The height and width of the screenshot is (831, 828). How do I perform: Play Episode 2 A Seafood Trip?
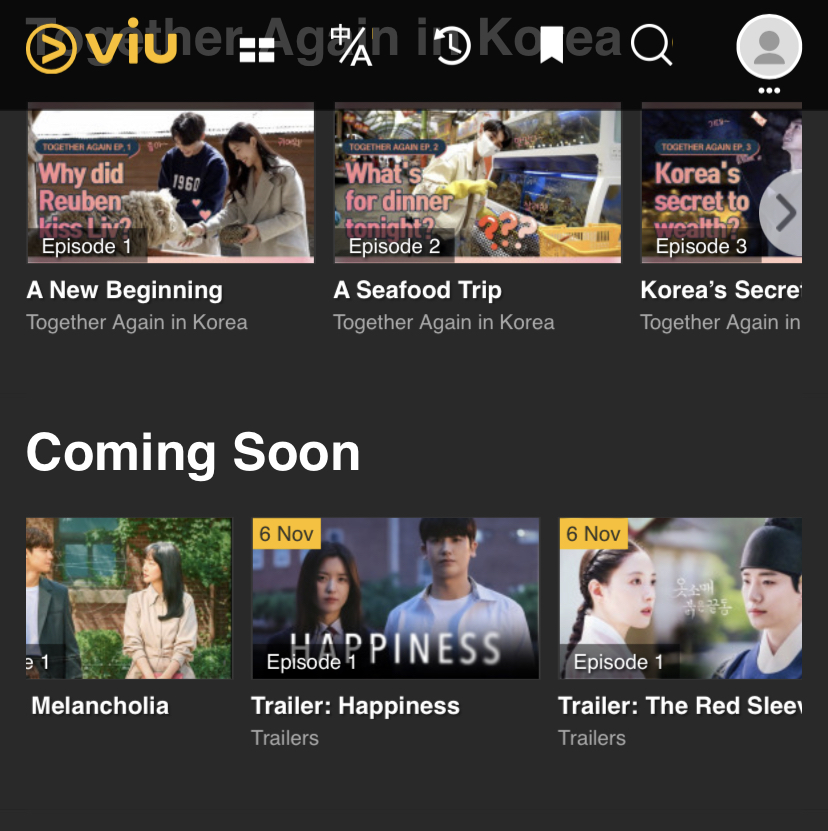[x=477, y=184]
